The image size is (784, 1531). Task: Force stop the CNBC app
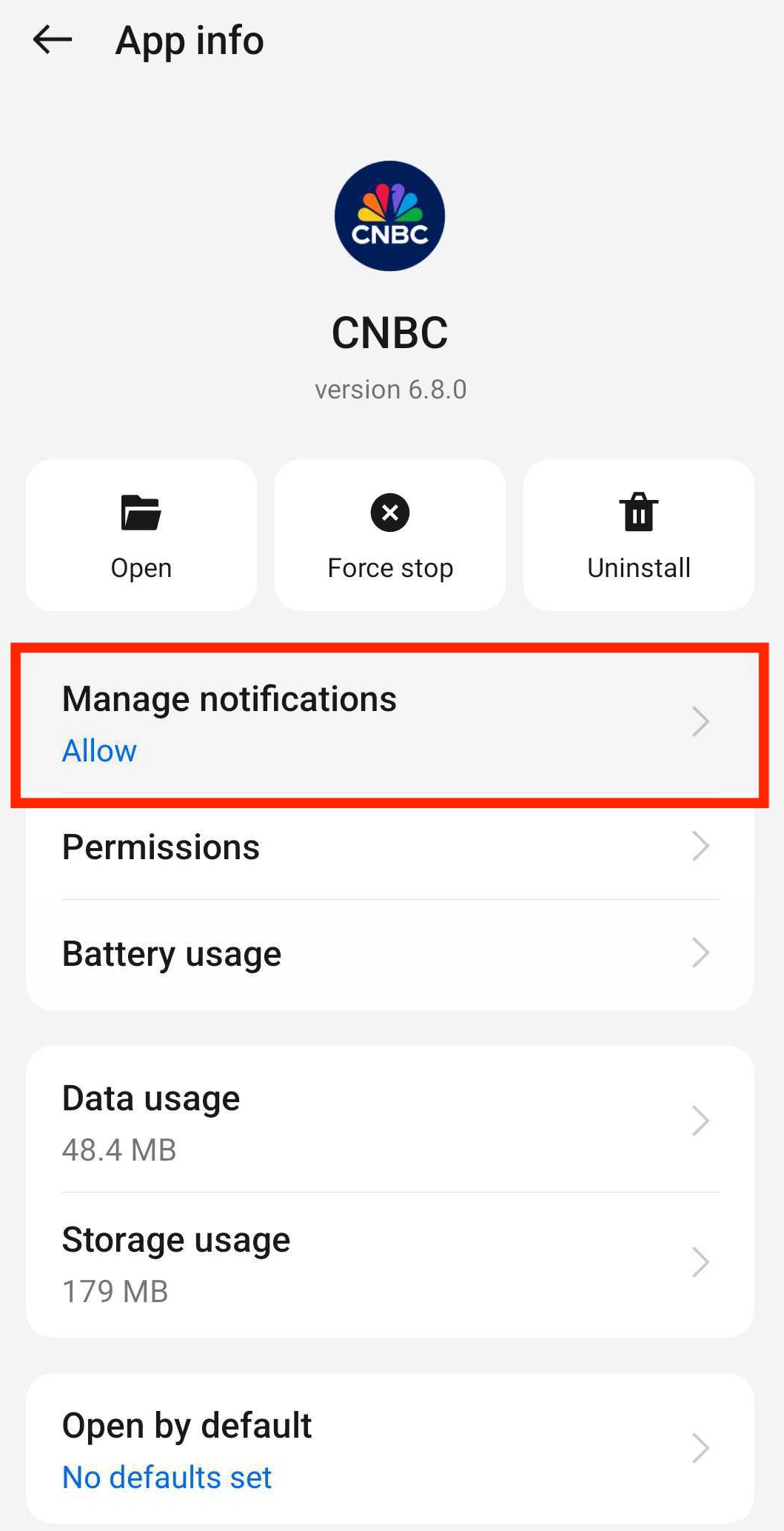[390, 535]
